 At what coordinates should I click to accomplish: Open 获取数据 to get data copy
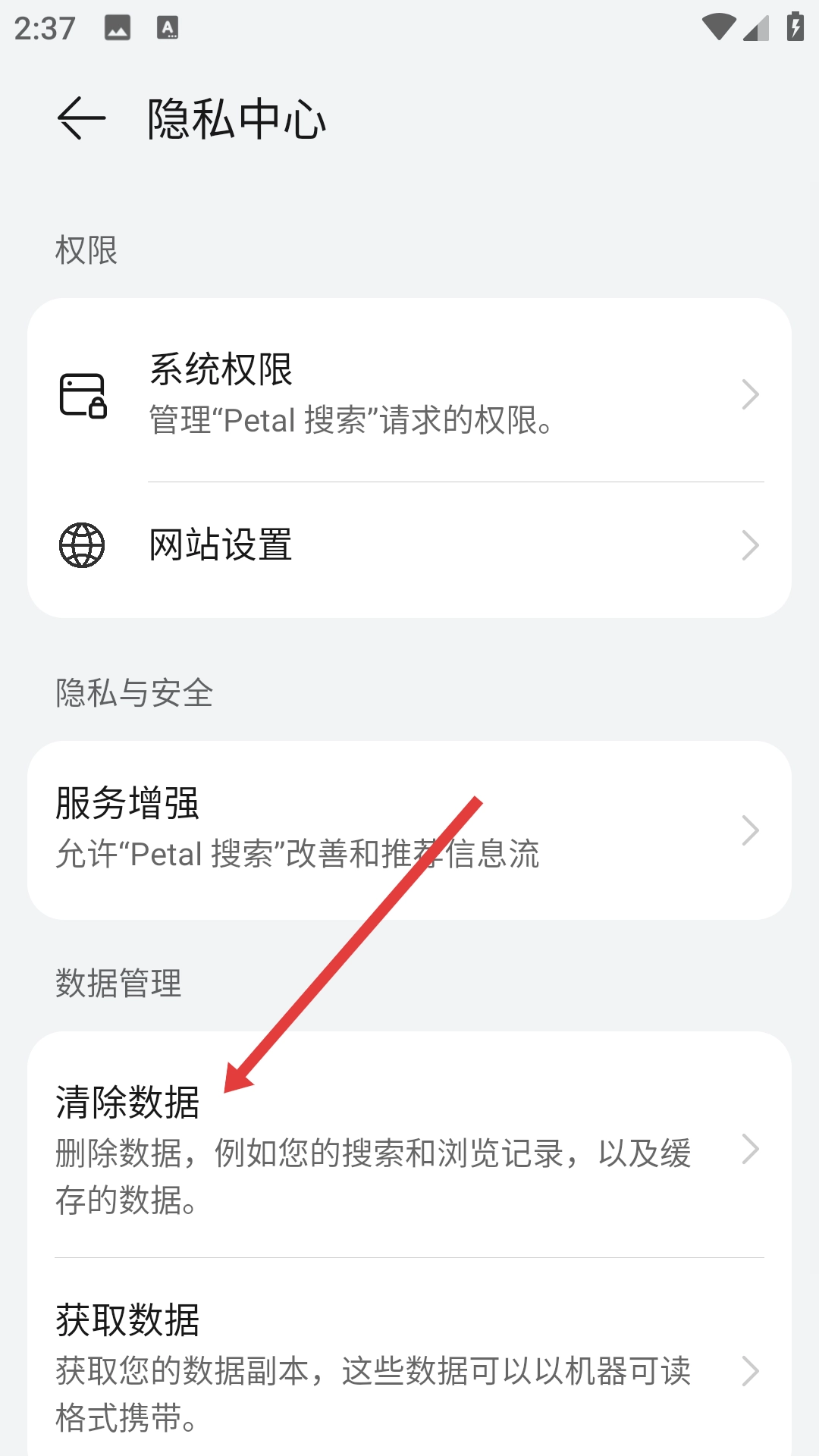coord(409,1369)
